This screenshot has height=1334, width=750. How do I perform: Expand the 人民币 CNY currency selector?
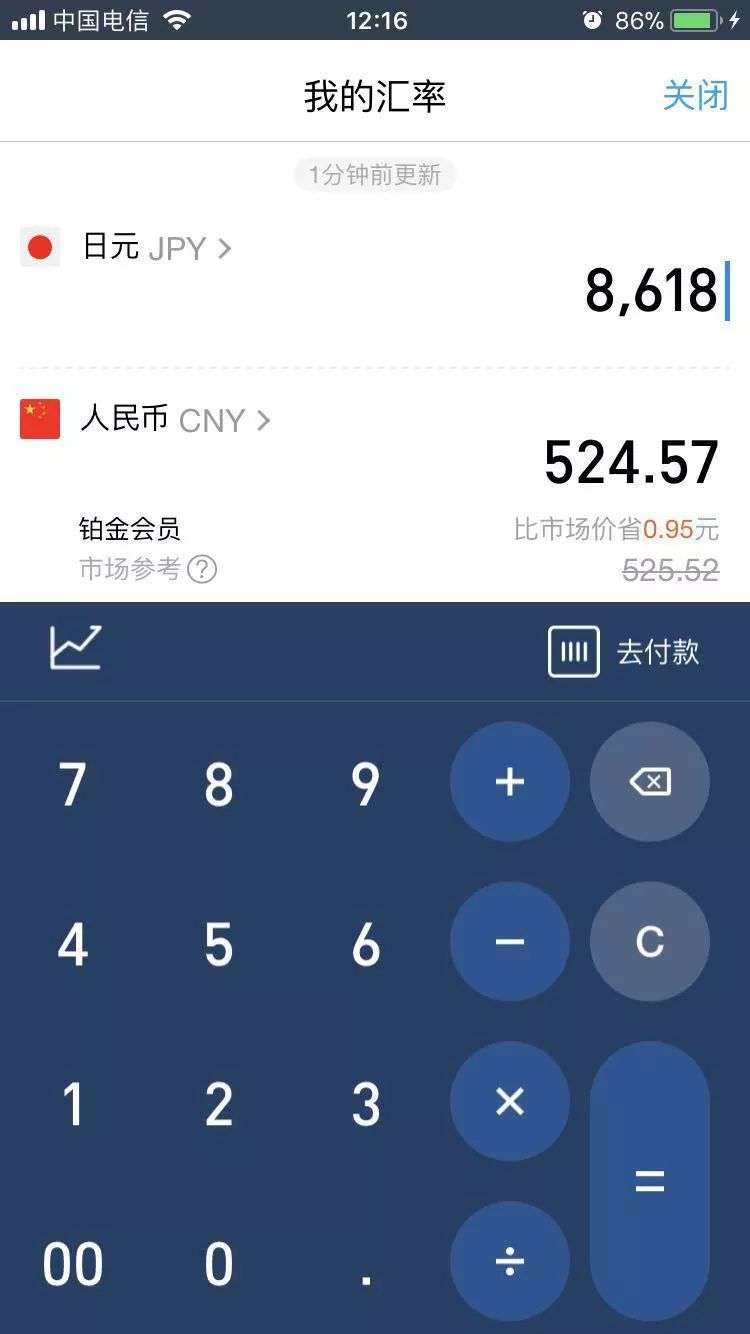pos(262,420)
